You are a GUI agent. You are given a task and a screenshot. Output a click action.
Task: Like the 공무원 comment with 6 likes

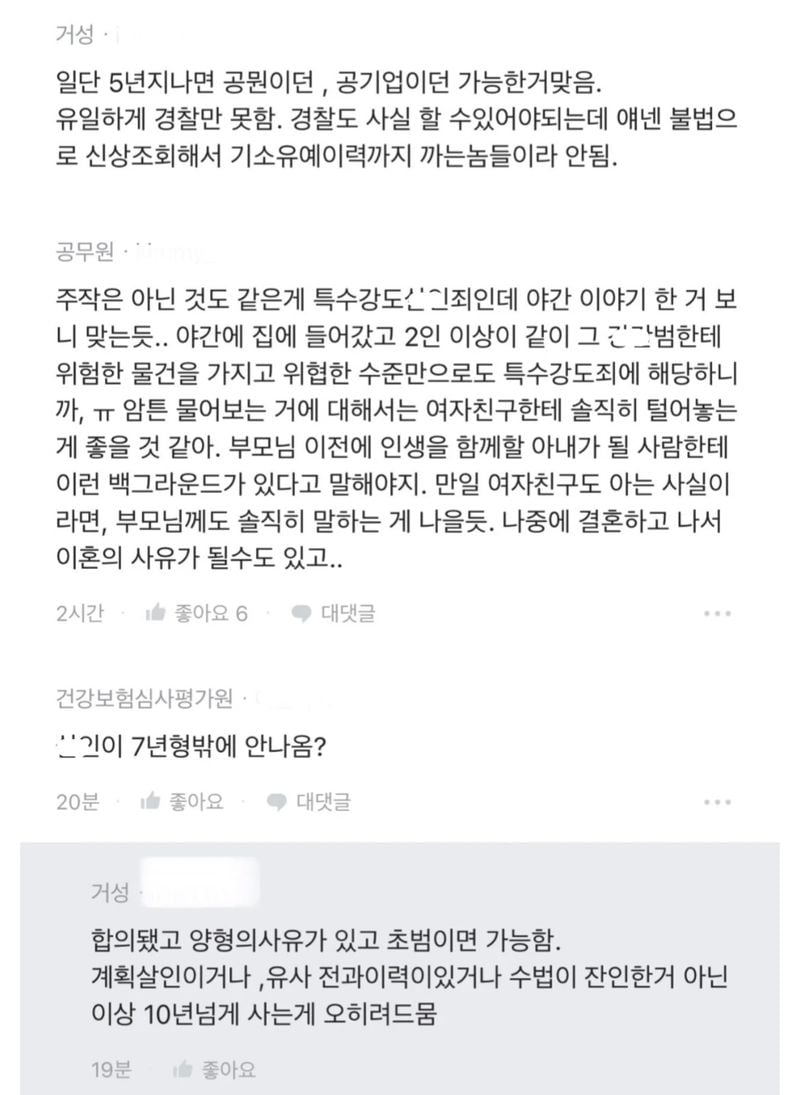point(196,613)
